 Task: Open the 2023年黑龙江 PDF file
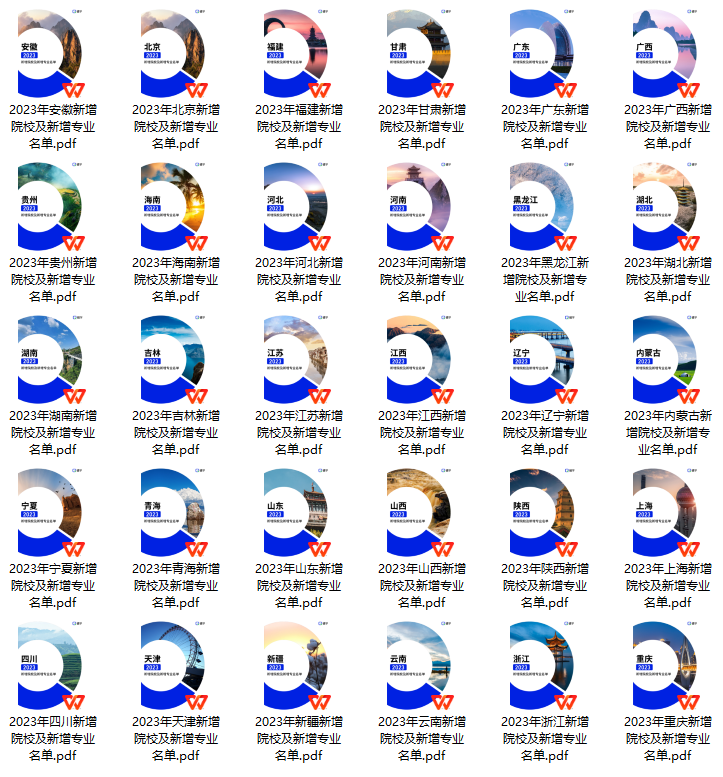point(544,207)
